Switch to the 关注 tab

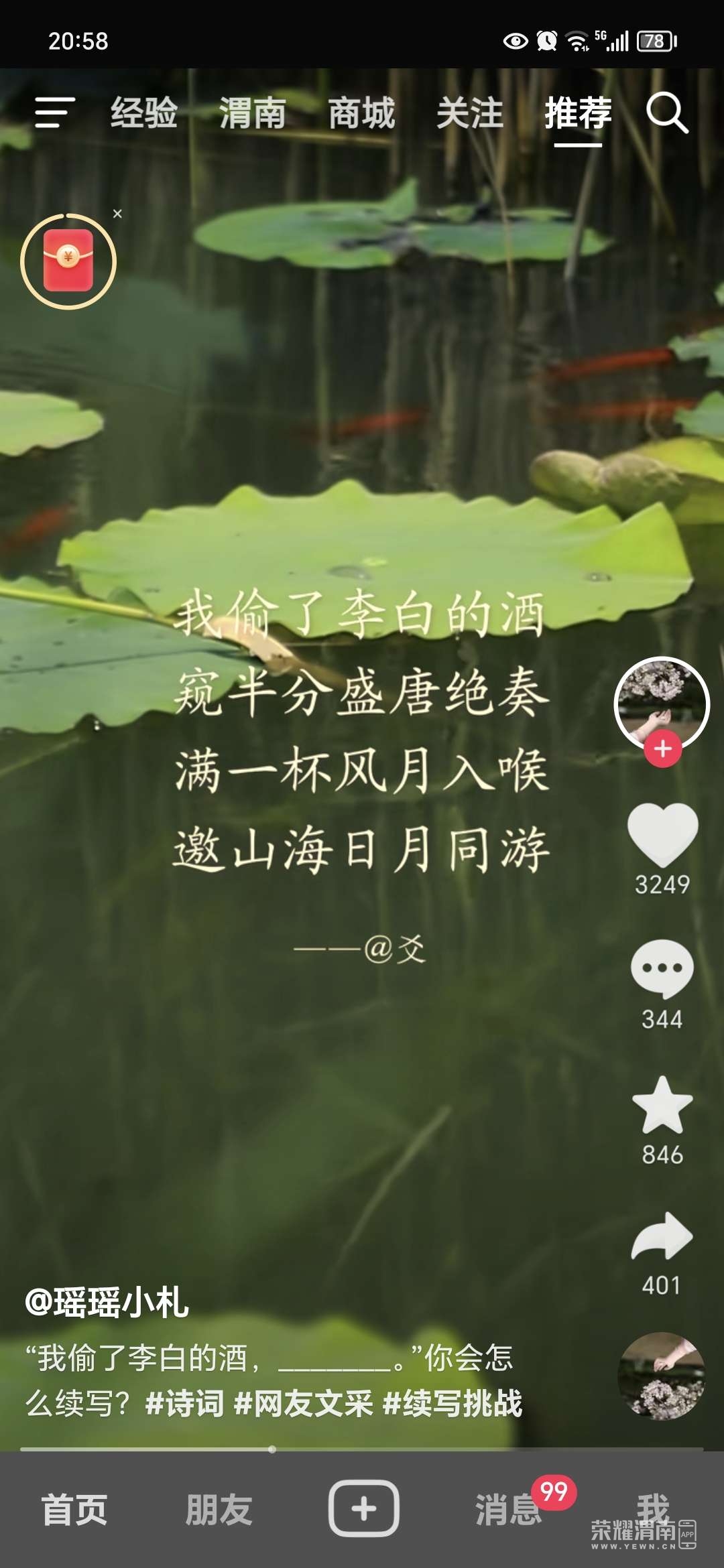tap(469, 113)
